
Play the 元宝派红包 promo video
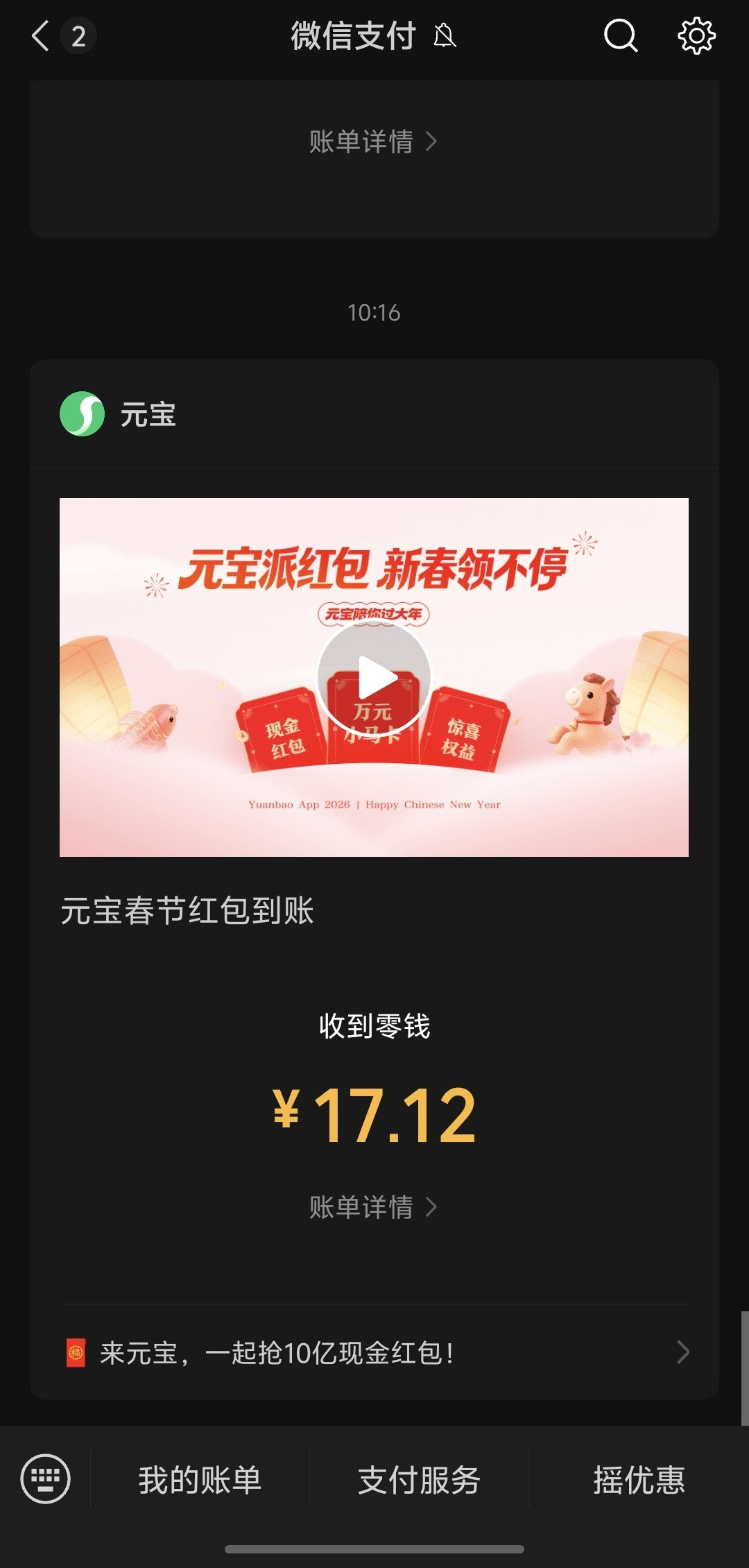[x=374, y=678]
